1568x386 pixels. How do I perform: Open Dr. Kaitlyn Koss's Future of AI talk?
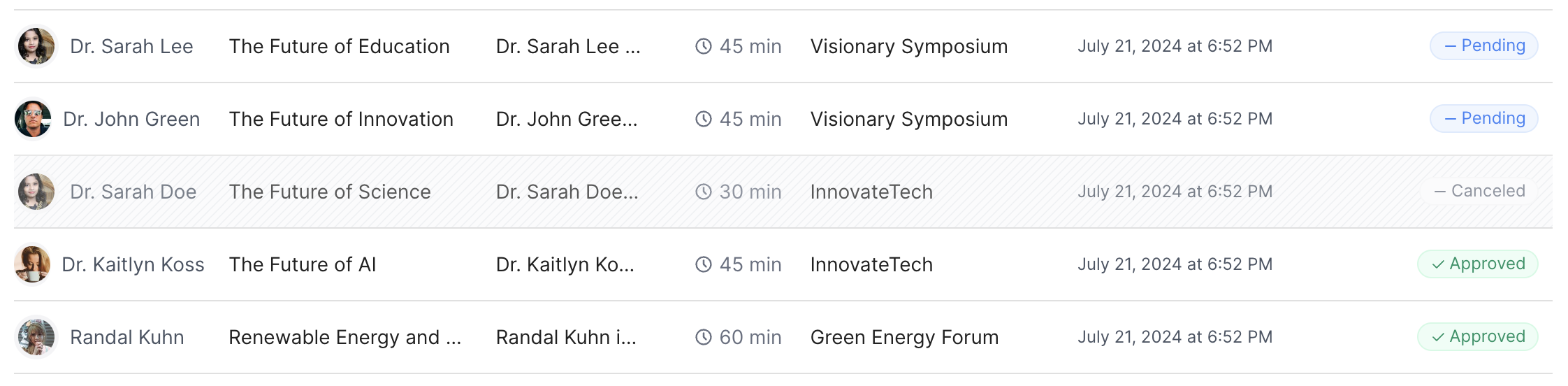click(303, 264)
